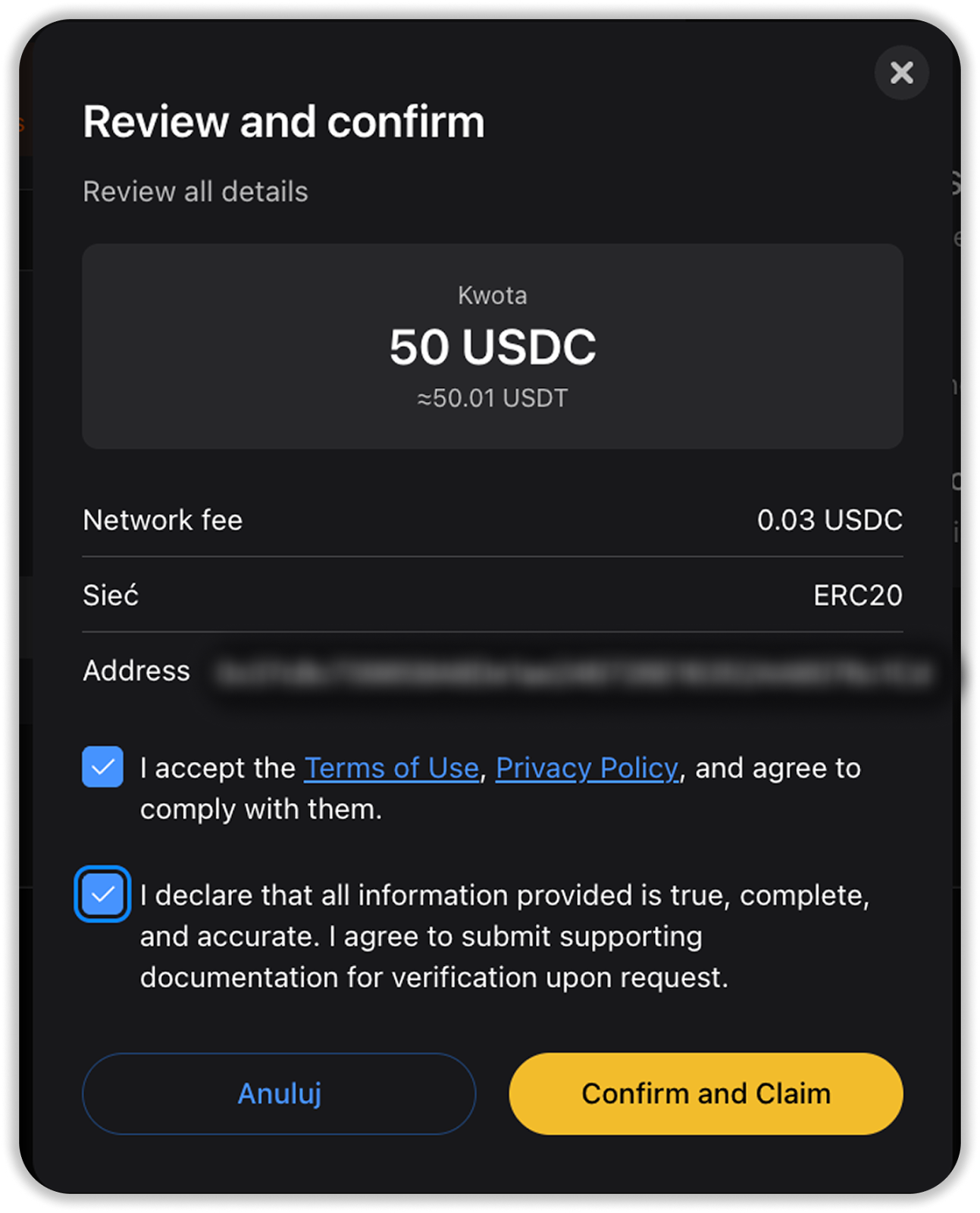Uncheck the Terms of Use acceptance checkbox

click(103, 766)
